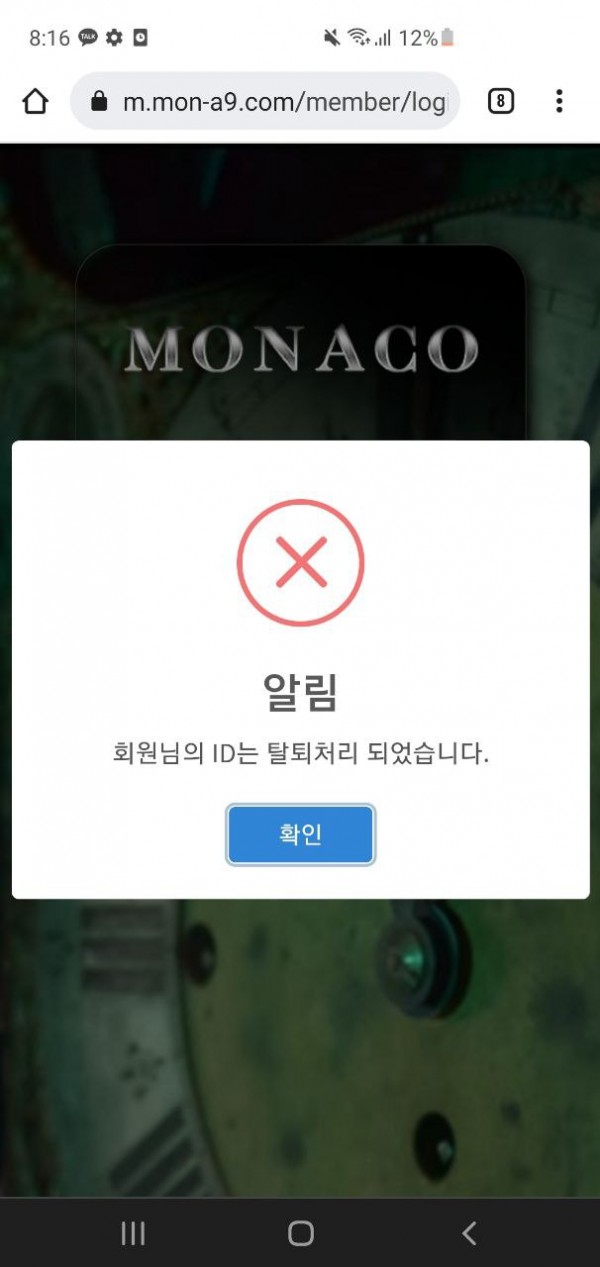Open the browser overflow menu
The image size is (600, 1267).
559,101
